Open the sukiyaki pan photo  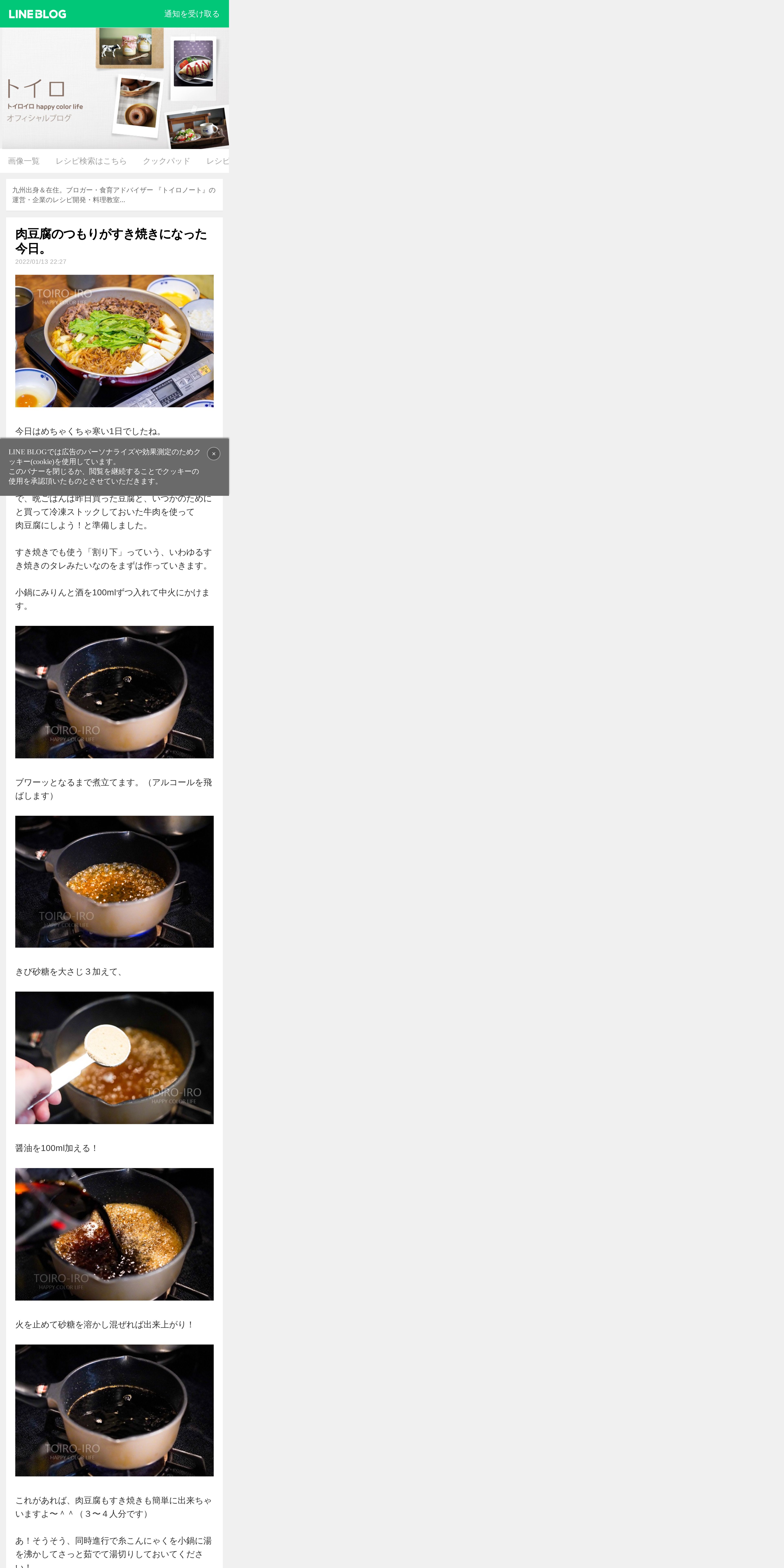point(114,341)
